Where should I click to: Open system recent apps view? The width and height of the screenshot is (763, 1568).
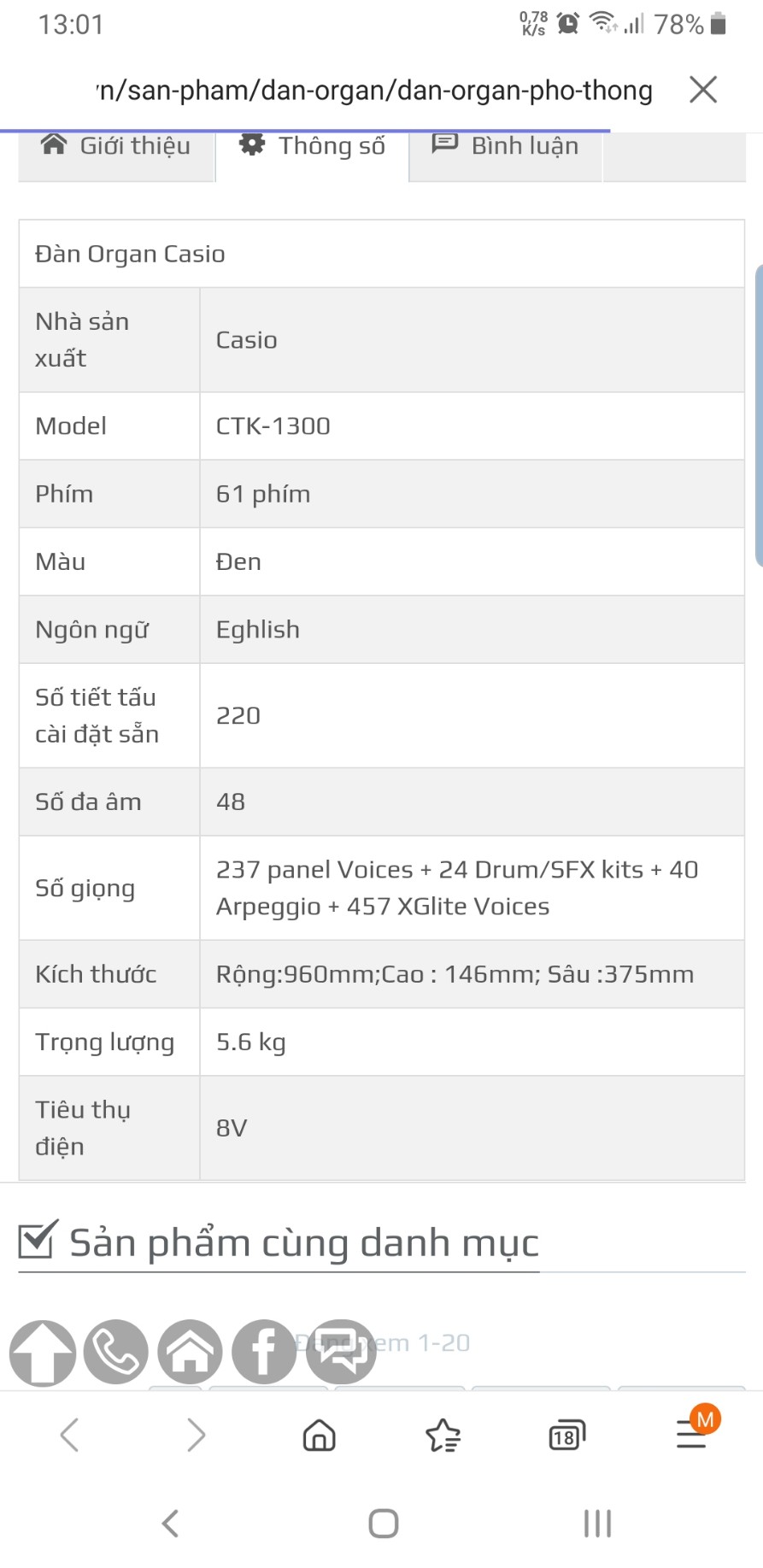point(597,1523)
